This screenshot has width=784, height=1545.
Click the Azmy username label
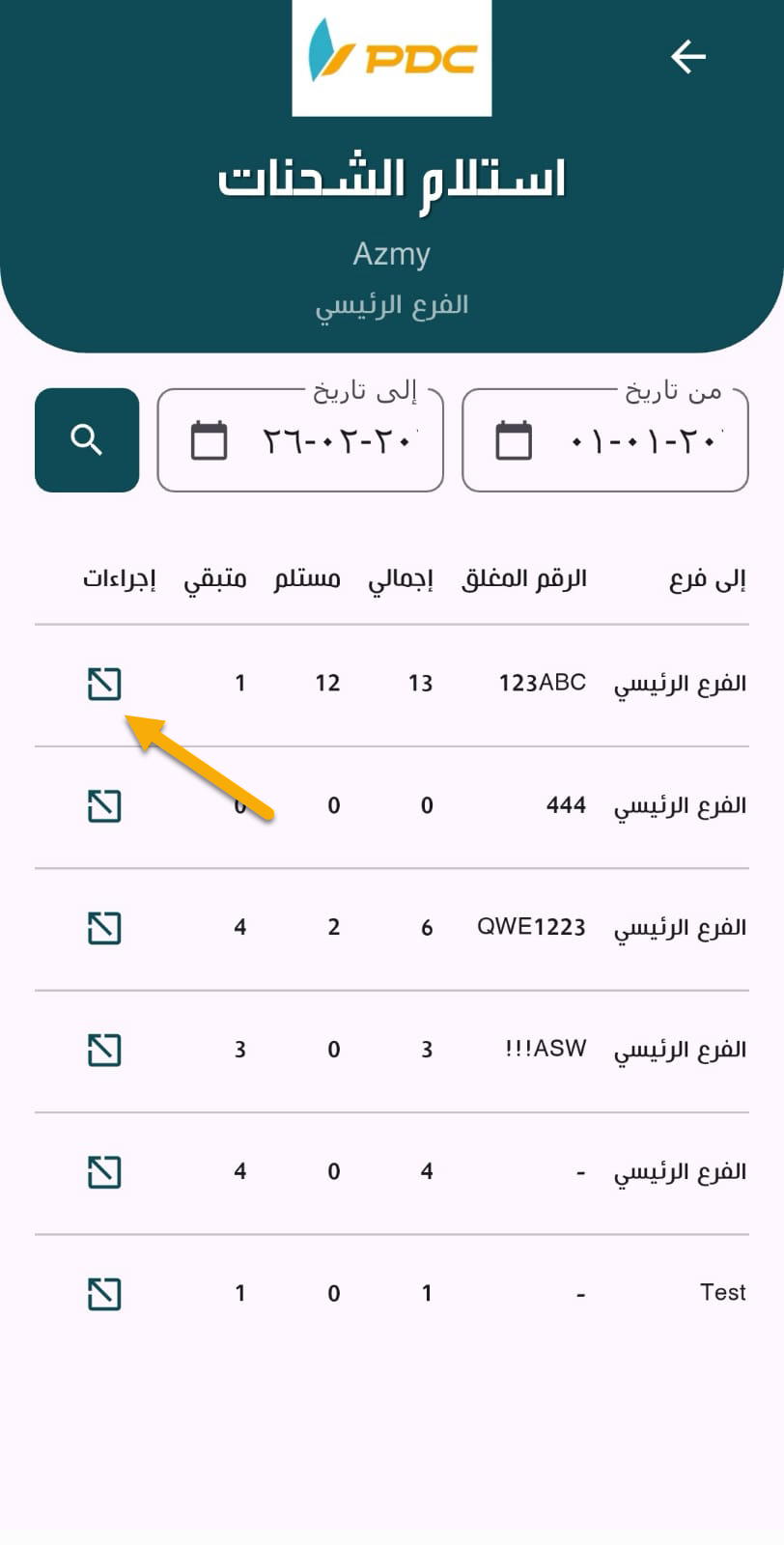(392, 253)
